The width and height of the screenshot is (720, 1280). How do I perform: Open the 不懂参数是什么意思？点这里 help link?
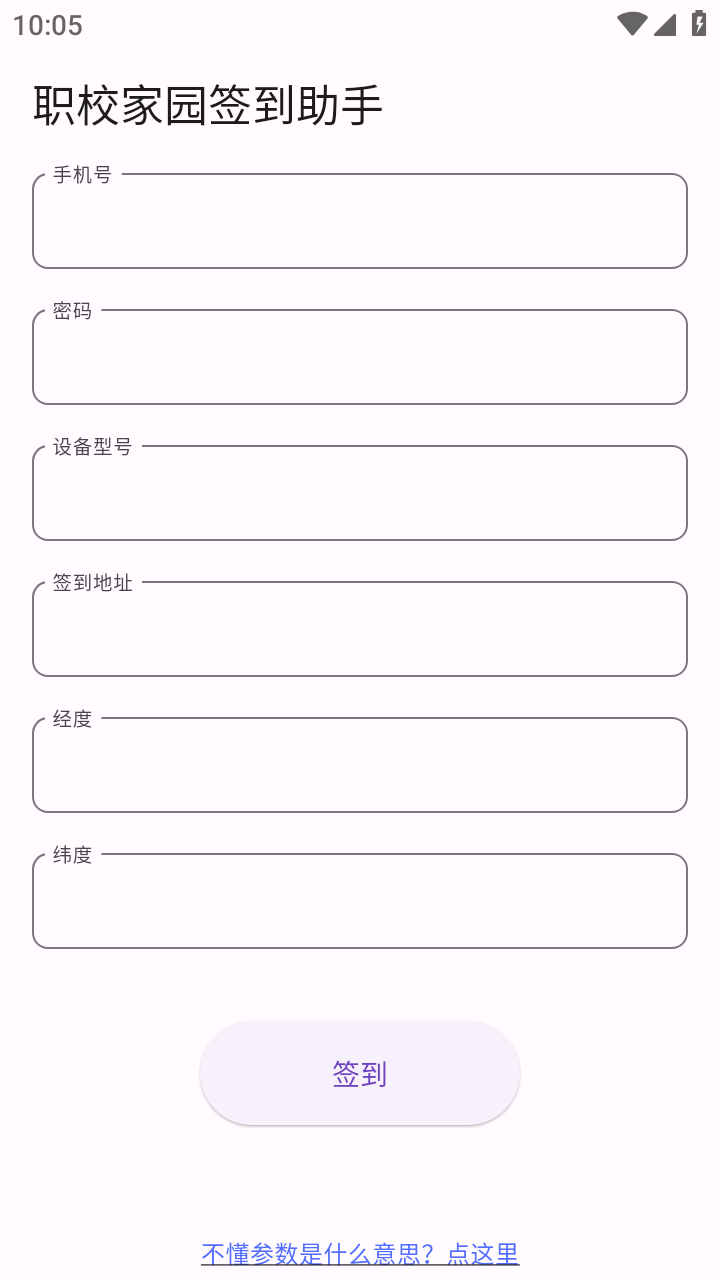click(x=360, y=1251)
